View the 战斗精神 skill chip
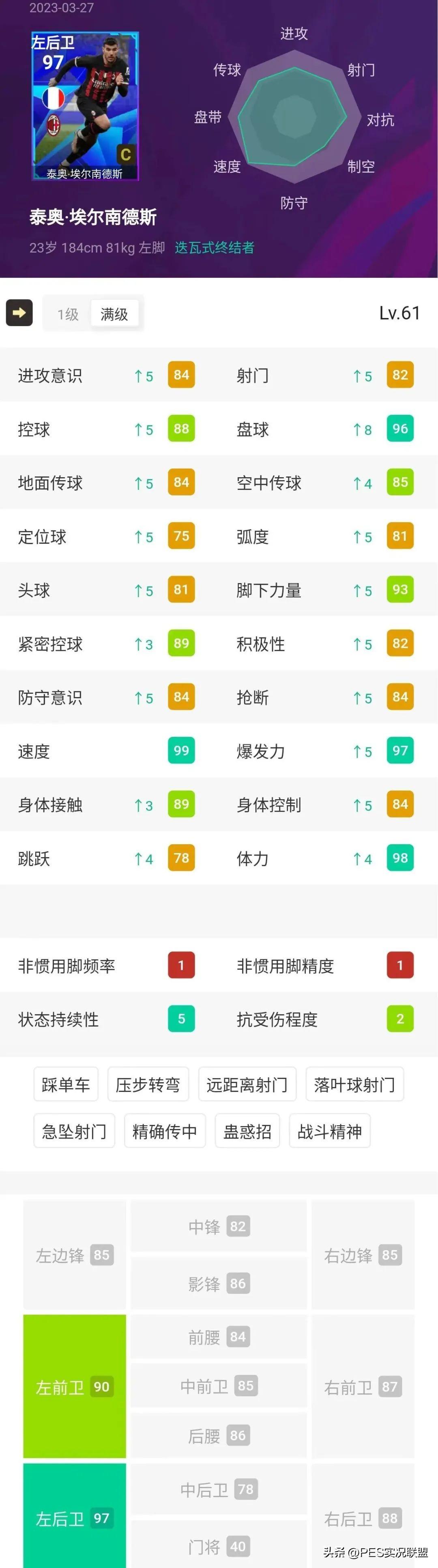This screenshot has height=1568, width=438. [x=330, y=1131]
